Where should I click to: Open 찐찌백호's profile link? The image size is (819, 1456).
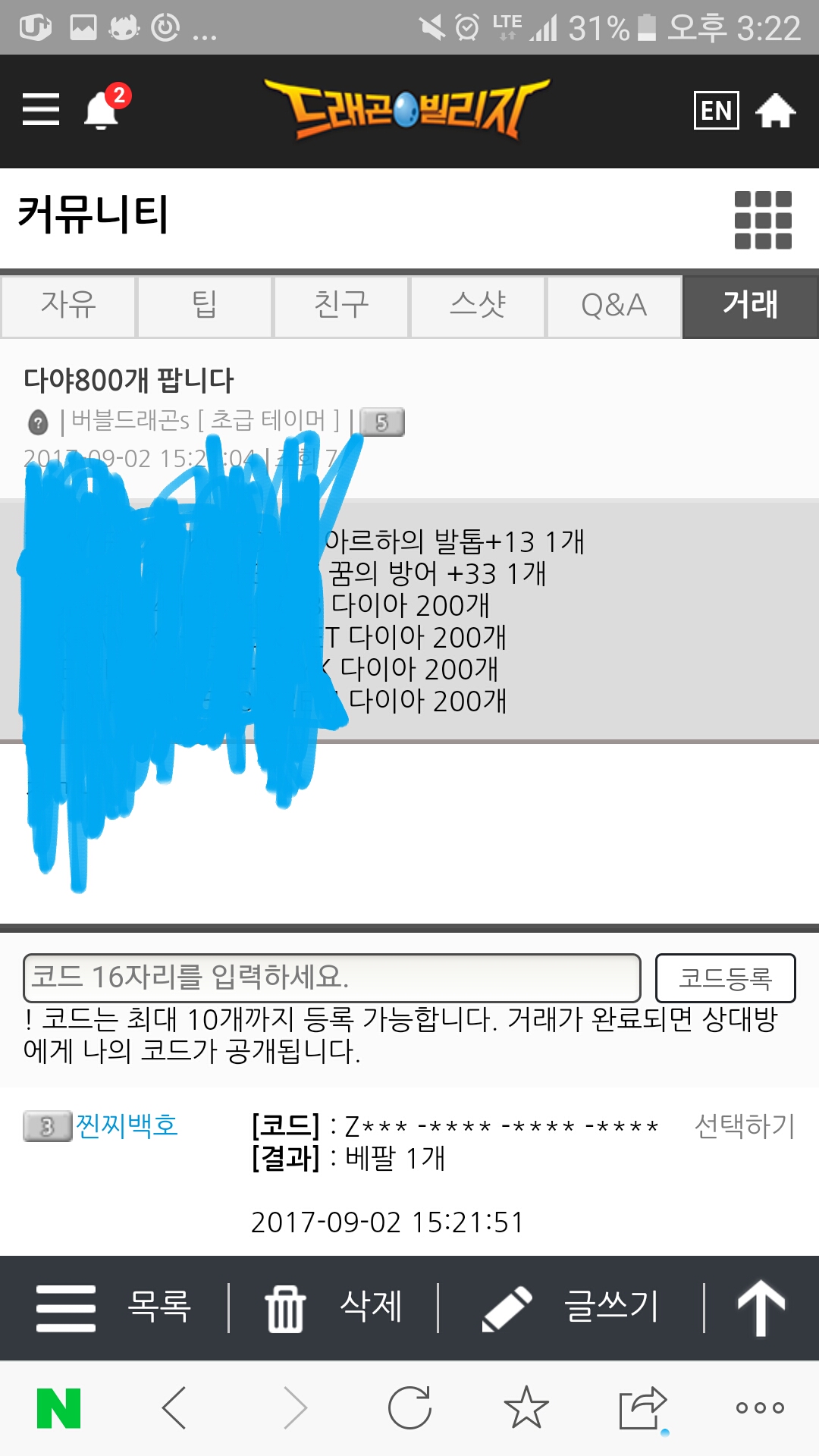pos(127,1125)
